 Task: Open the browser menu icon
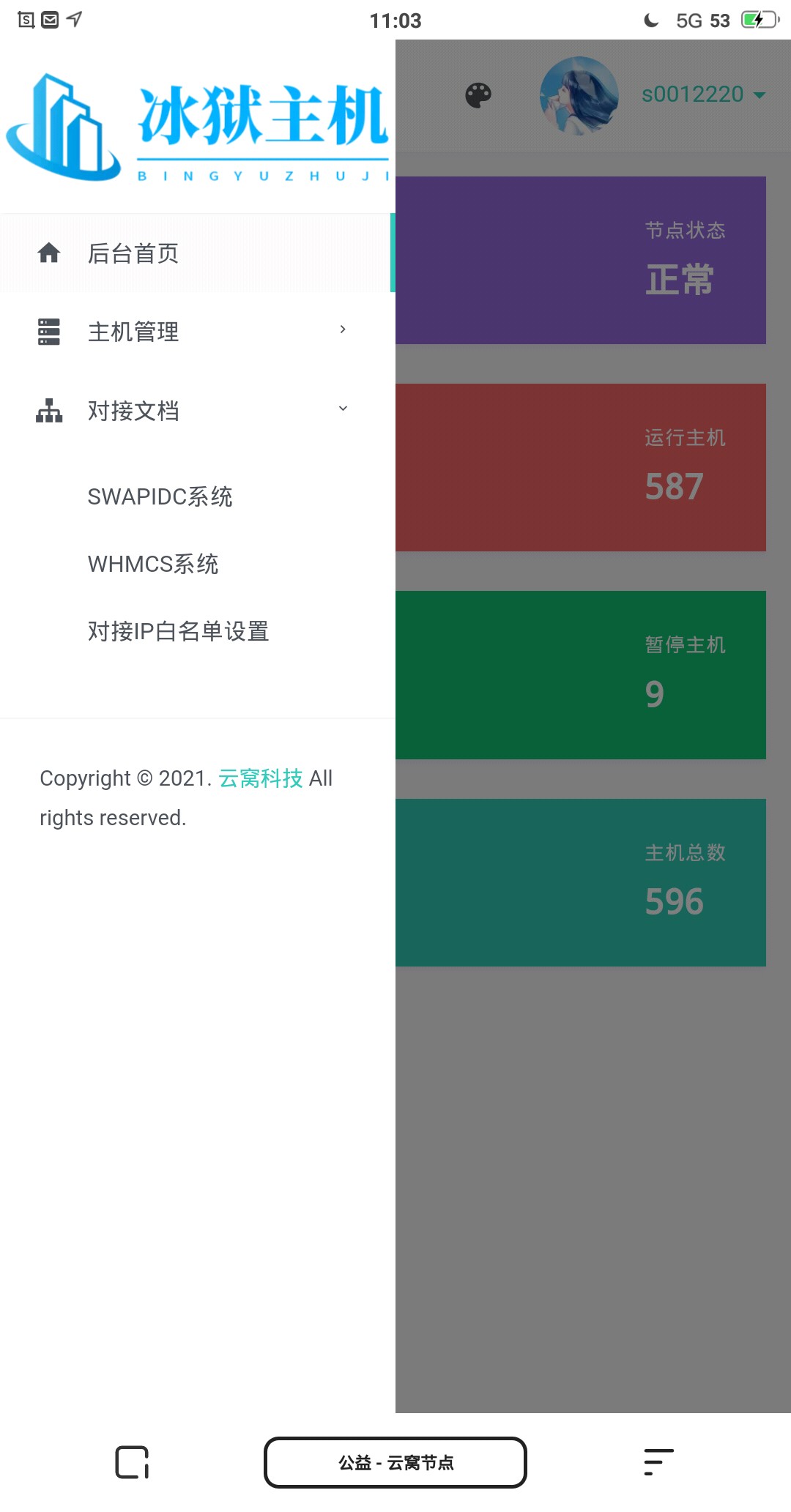pos(658,1462)
